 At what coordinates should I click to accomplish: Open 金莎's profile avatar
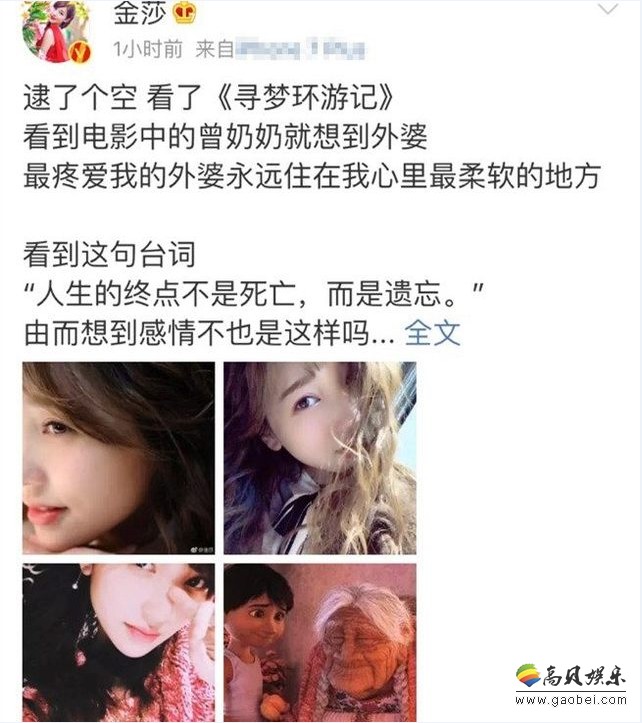point(51,32)
